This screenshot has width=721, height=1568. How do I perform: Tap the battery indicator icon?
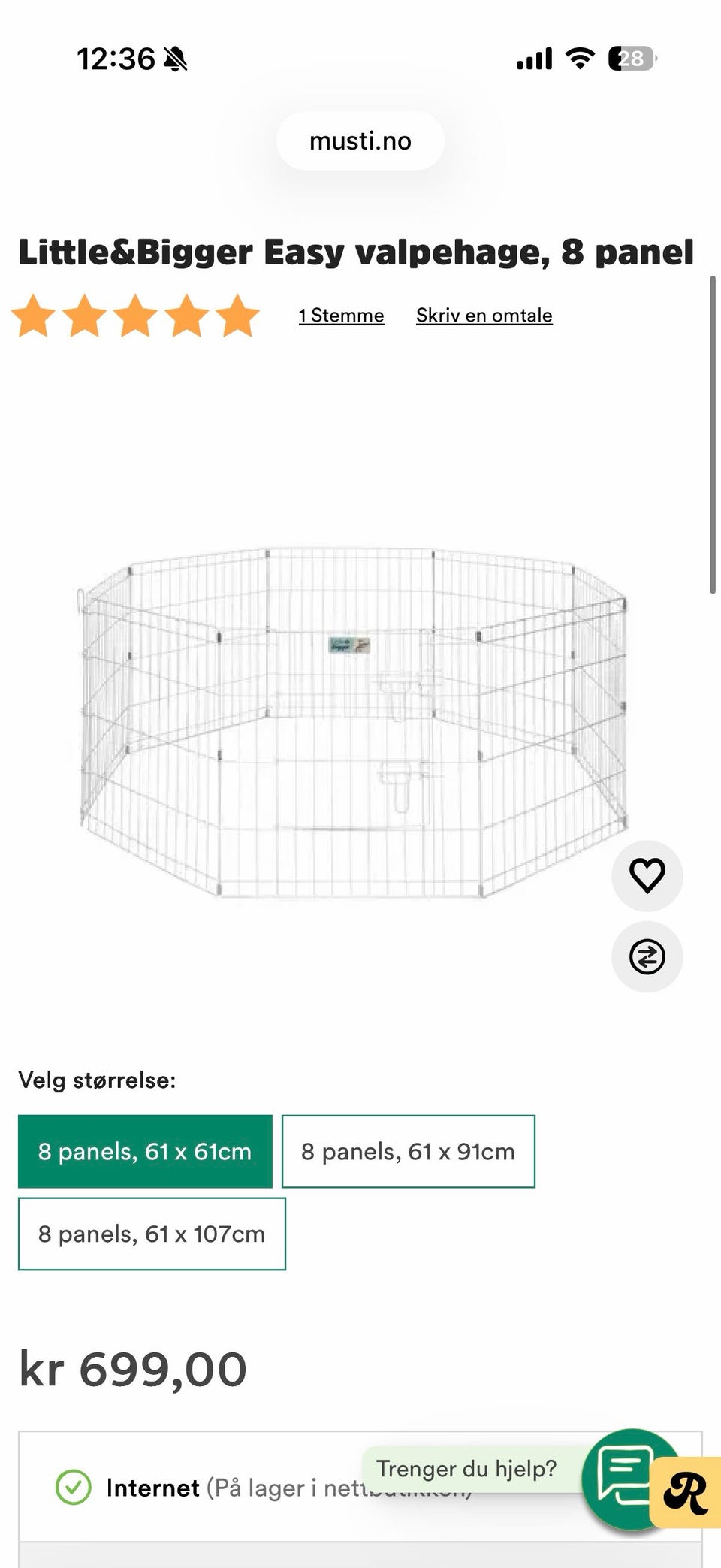629,59
